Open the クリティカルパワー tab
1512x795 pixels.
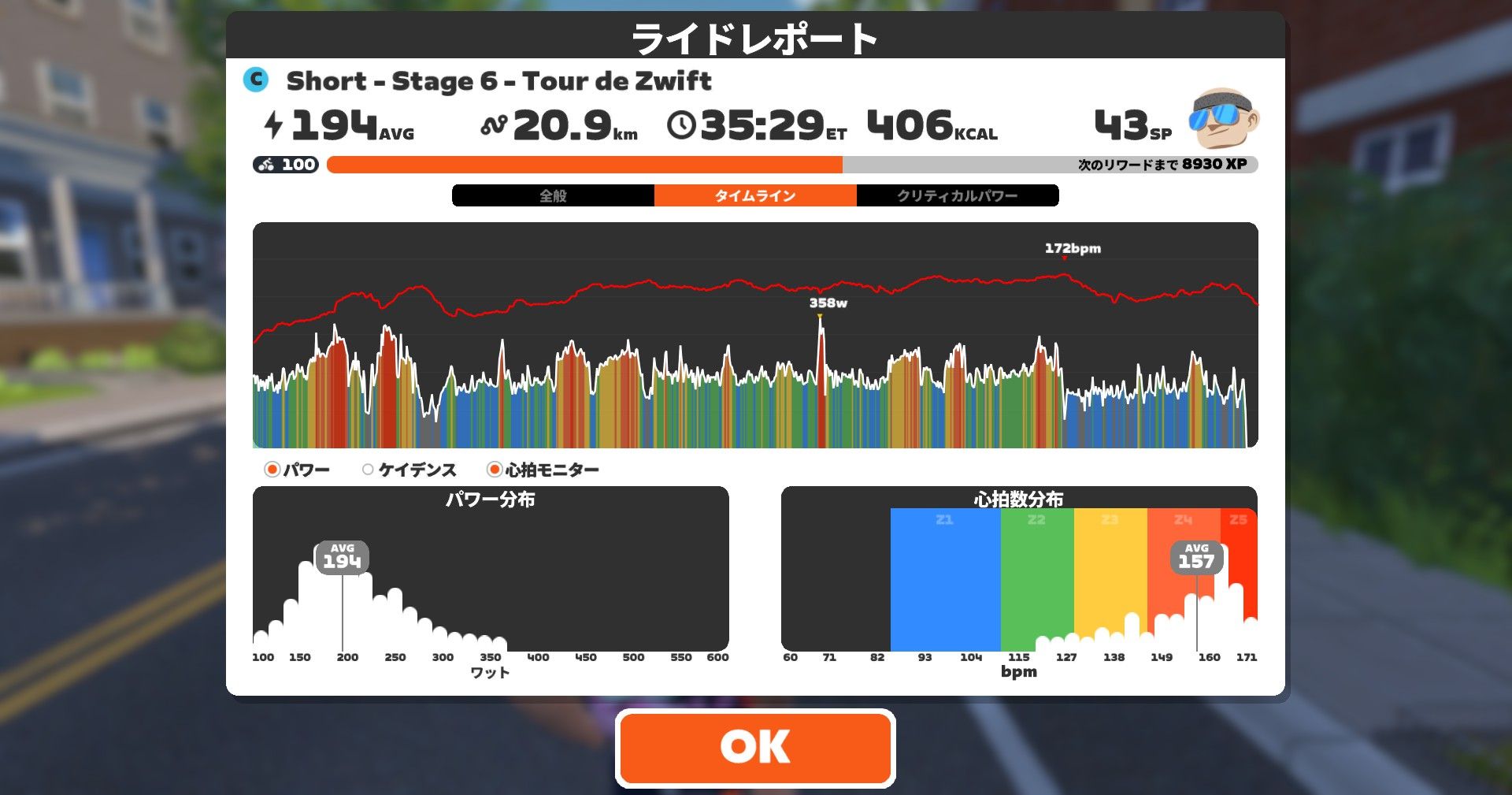click(957, 195)
